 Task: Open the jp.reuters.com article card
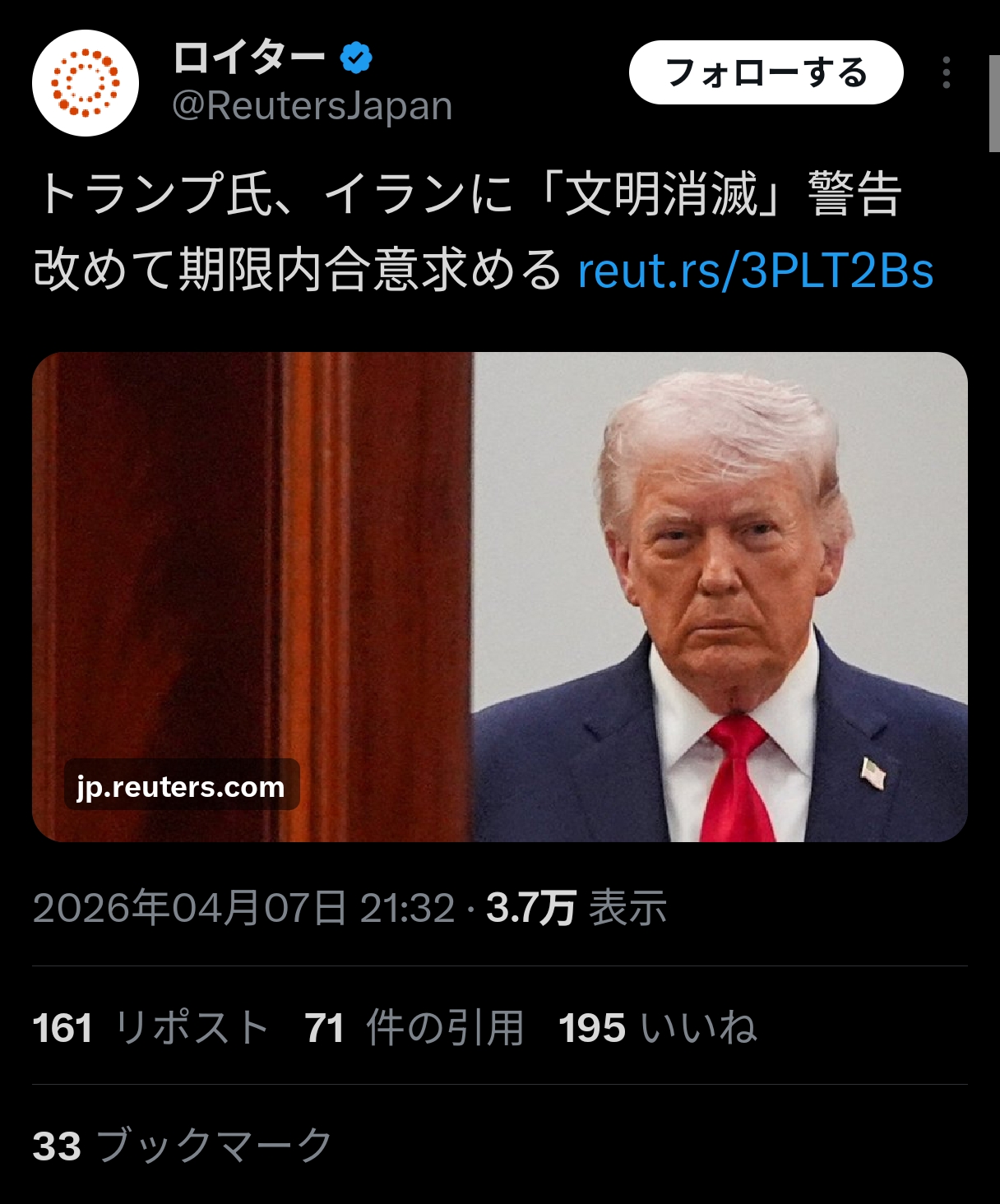coord(499,596)
